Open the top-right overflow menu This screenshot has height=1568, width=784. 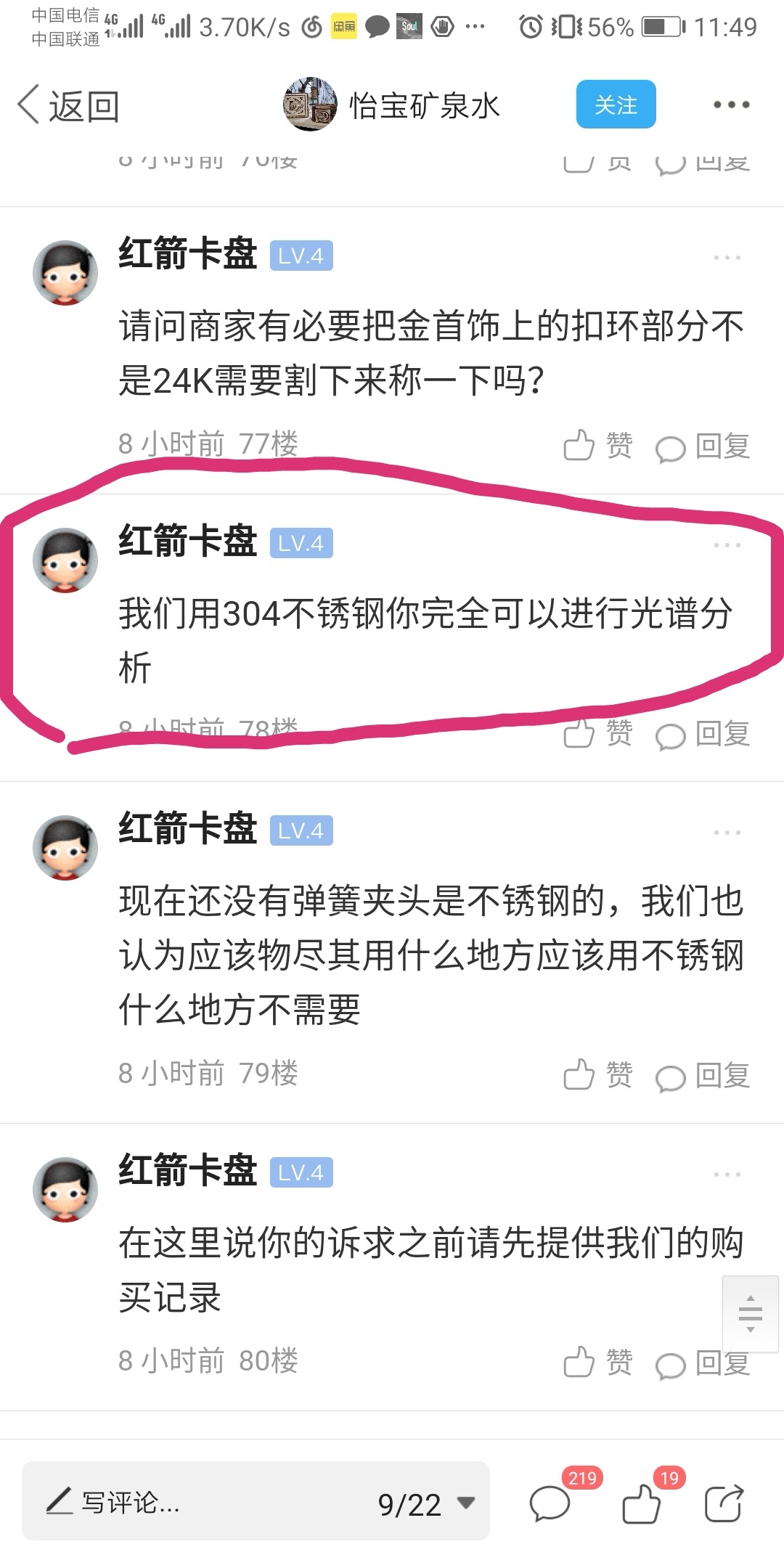[731, 105]
